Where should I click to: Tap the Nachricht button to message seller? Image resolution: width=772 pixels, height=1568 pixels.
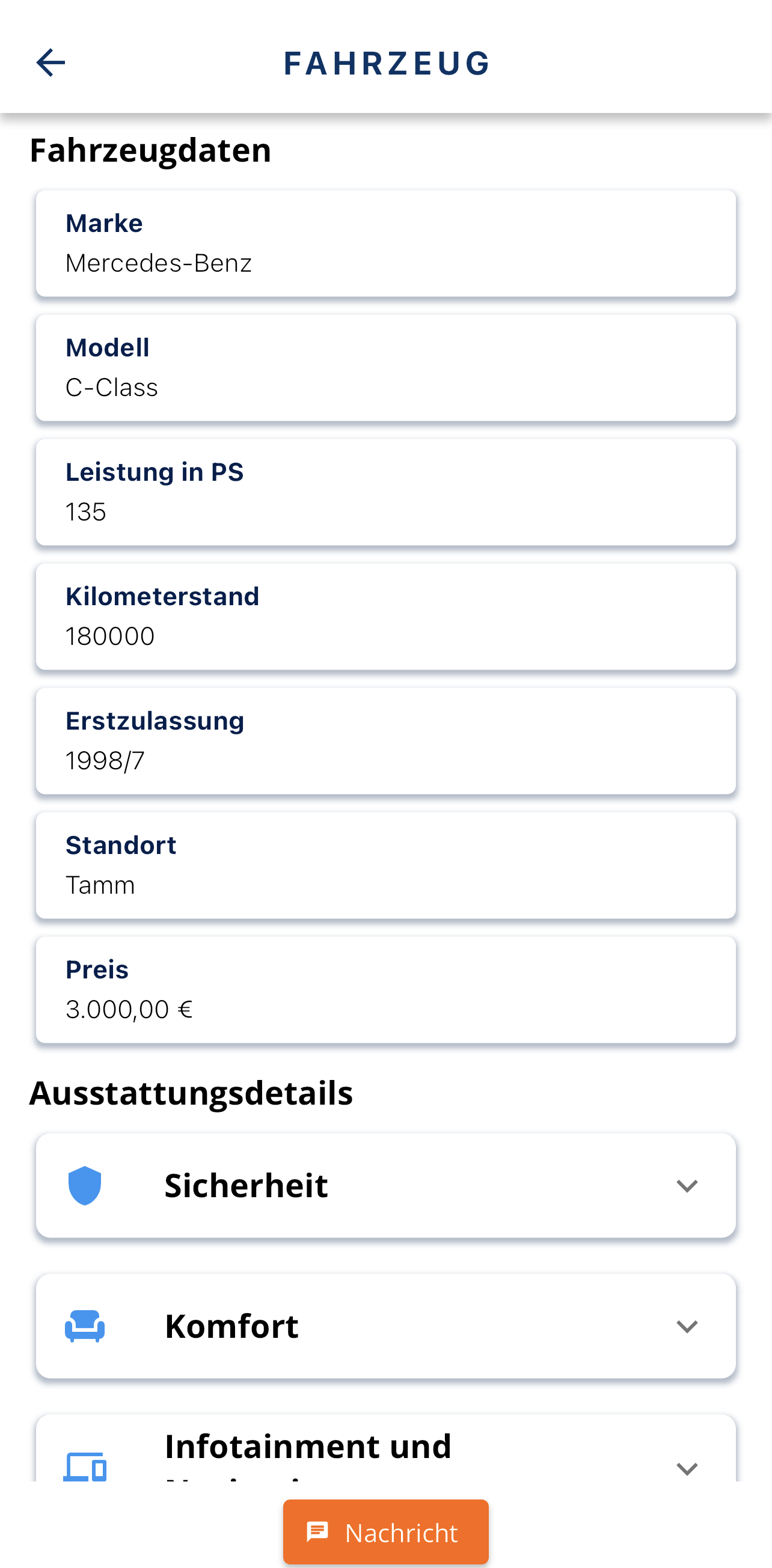386,1531
